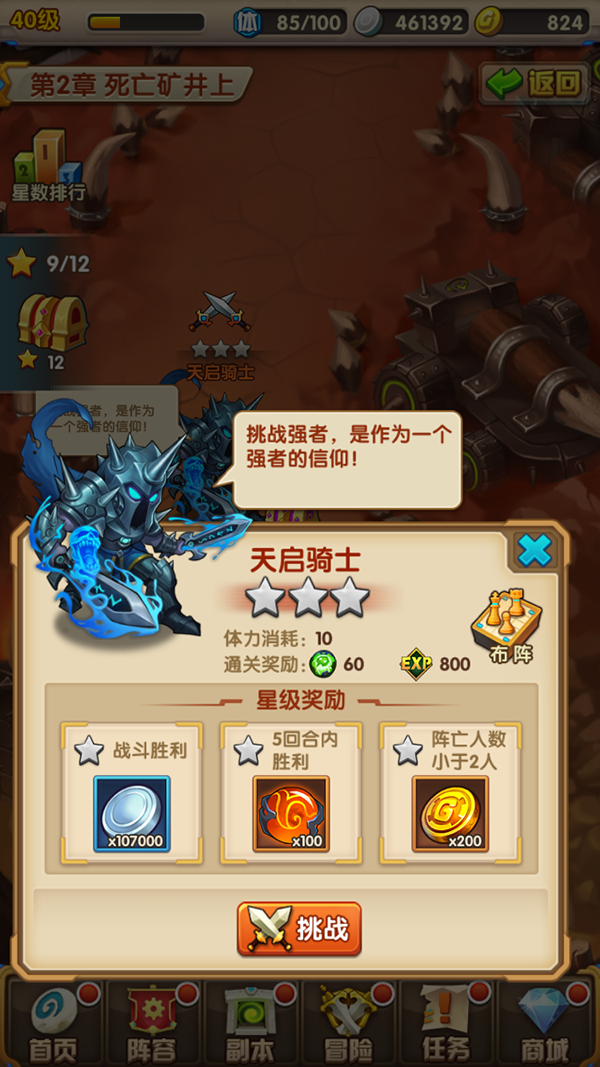Screen dimensions: 600x1067
Task: Tap the 返回 back button
Action: 535,83
